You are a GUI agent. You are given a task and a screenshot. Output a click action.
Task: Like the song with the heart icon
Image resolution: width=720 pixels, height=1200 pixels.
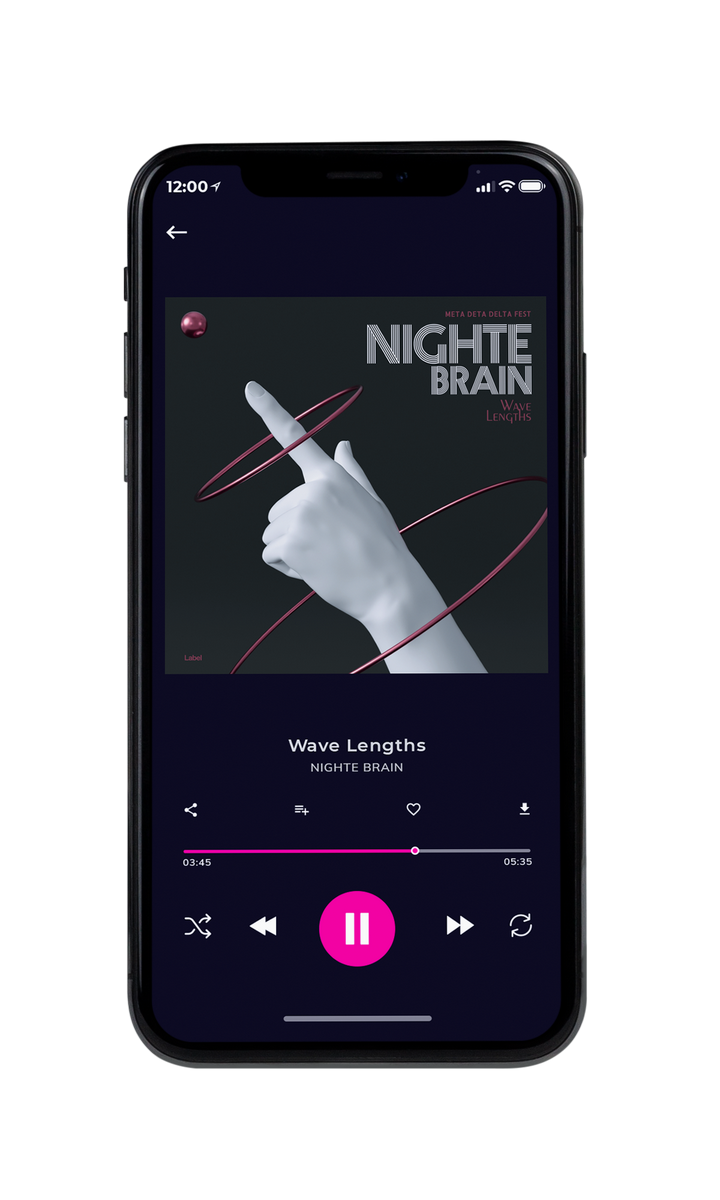(413, 810)
